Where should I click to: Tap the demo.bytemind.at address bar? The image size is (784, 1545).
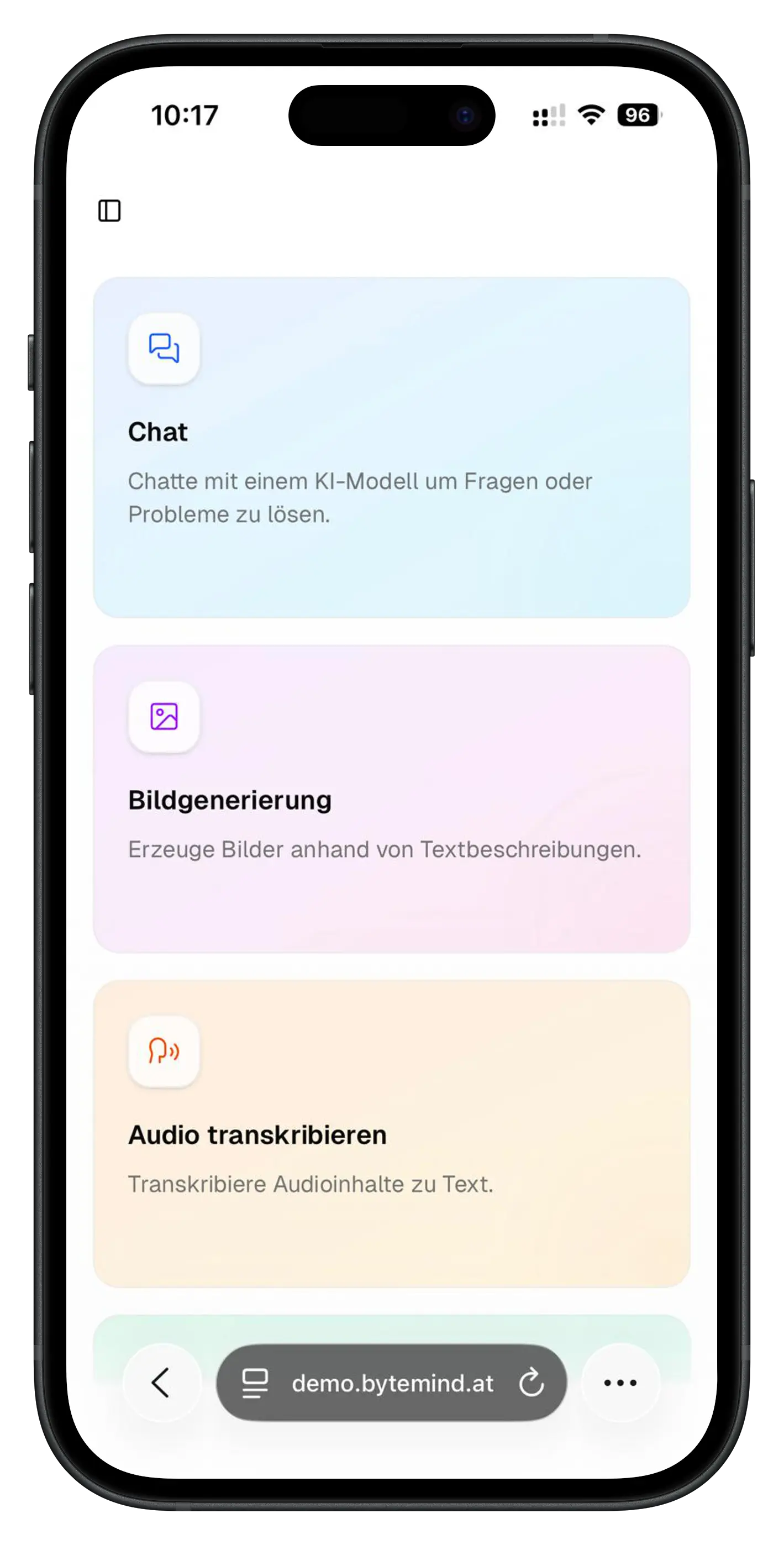coord(391,1384)
